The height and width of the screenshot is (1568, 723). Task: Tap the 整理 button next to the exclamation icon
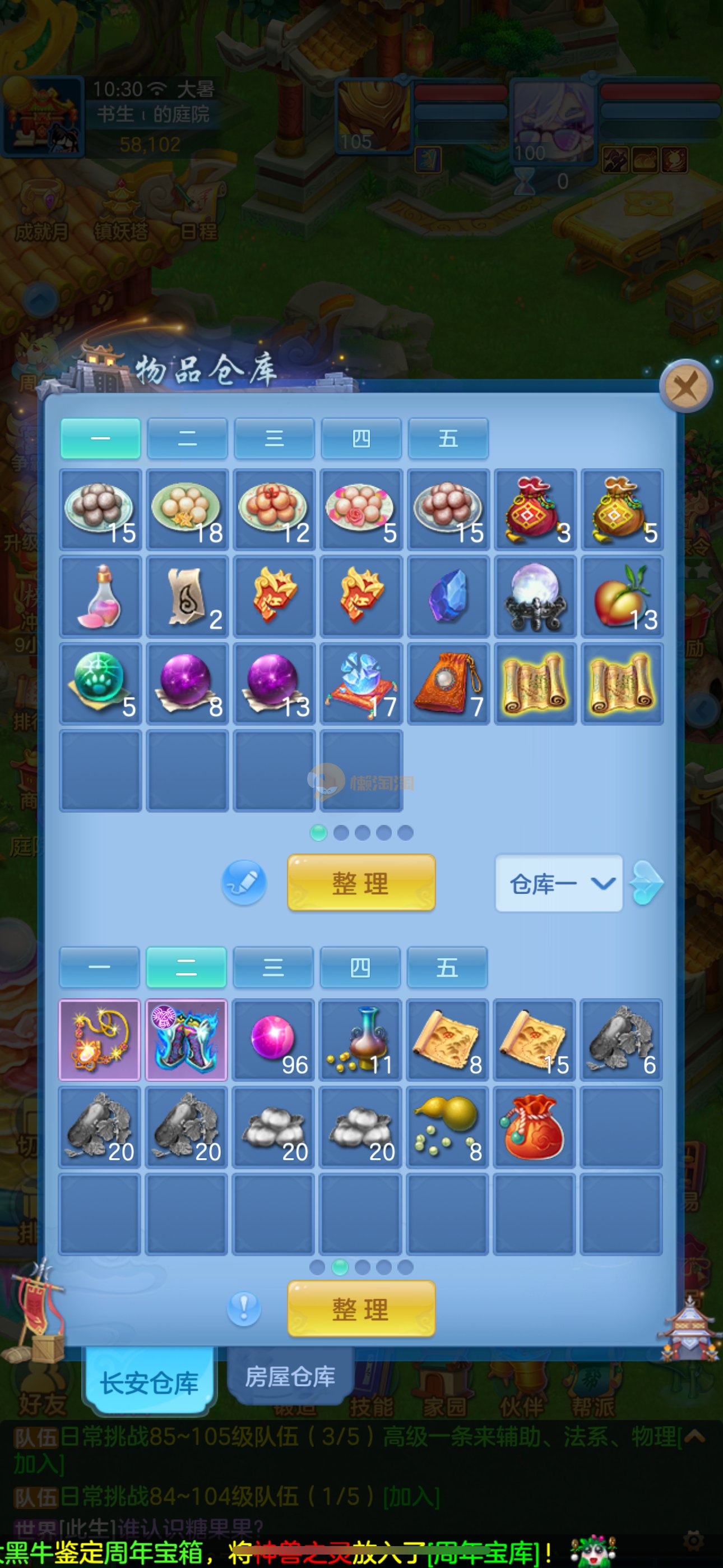point(361,1308)
